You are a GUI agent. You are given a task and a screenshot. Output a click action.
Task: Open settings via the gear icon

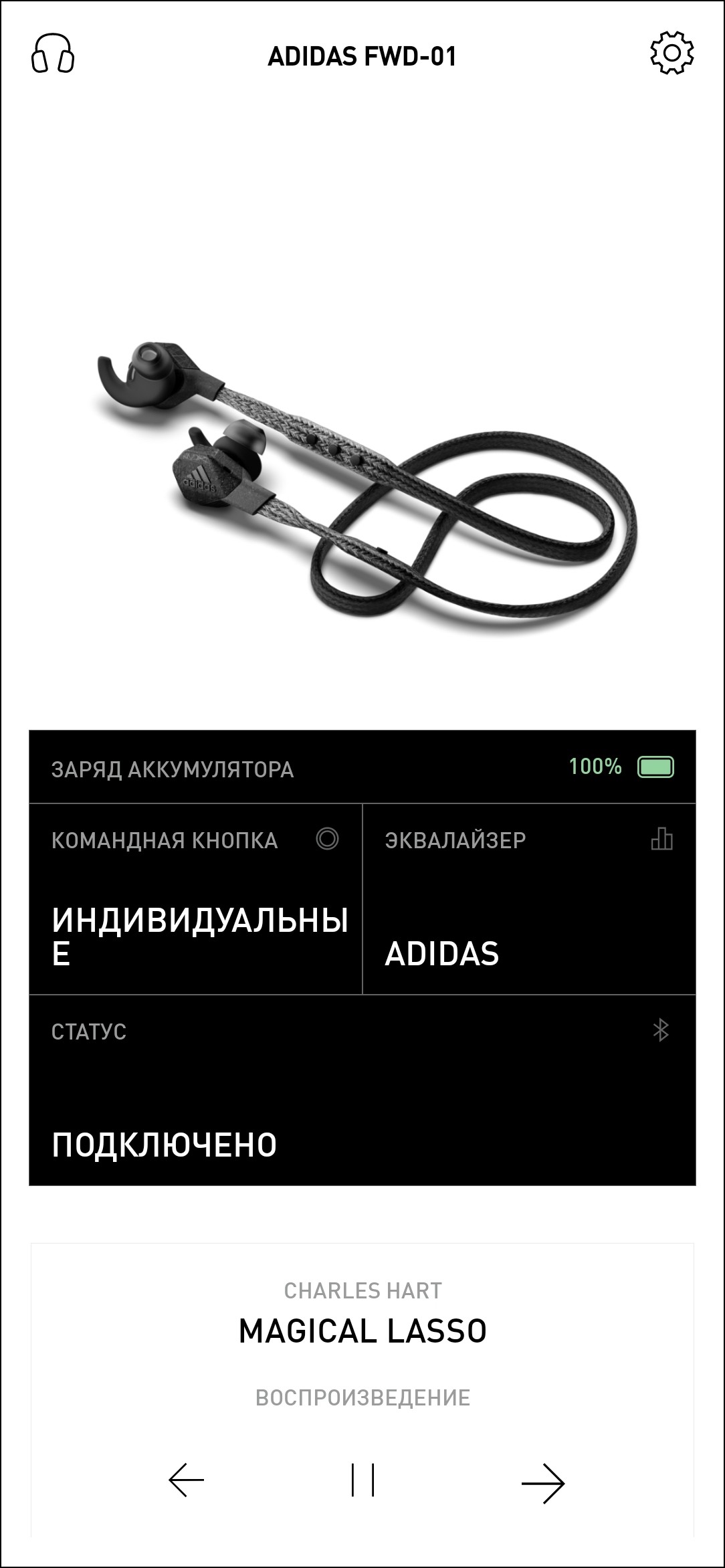coord(671,53)
